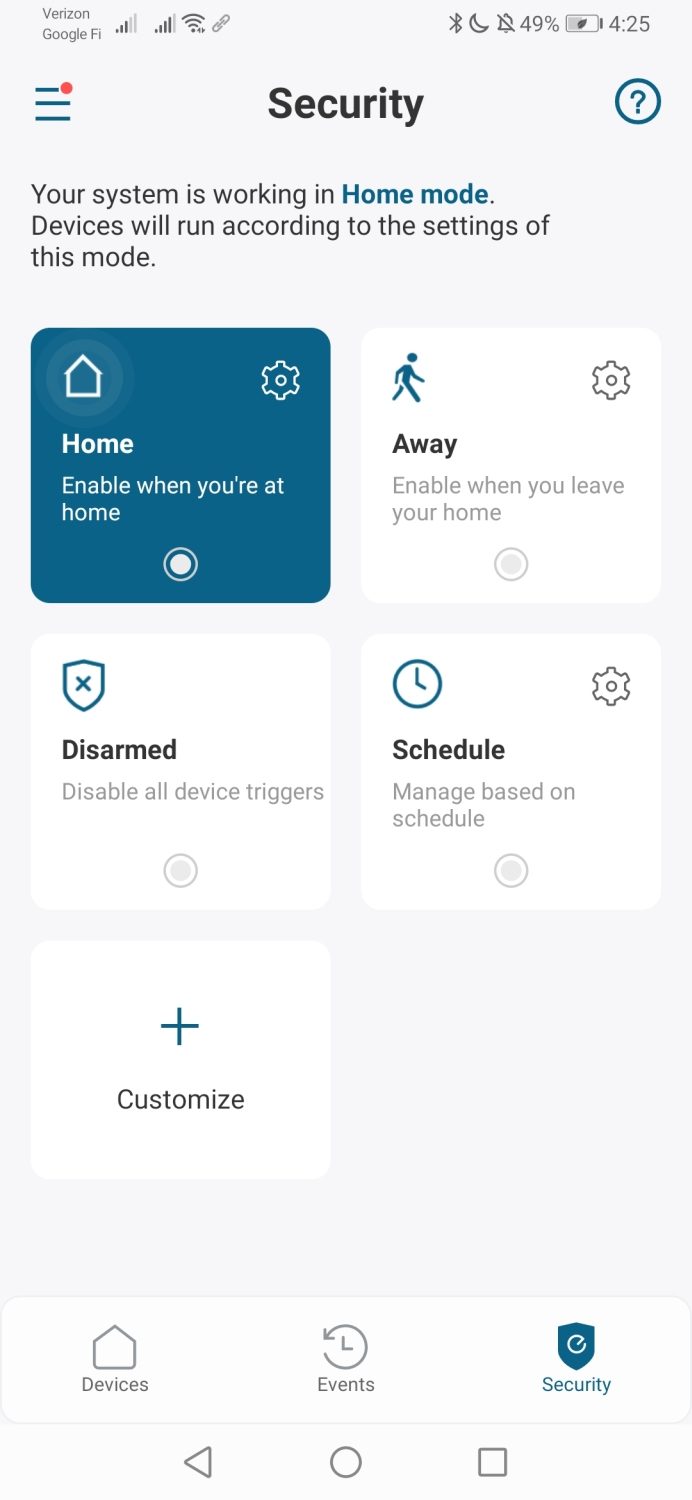This screenshot has height=1500, width=692.
Task: Open Schedule mode settings gear
Action: tap(611, 686)
